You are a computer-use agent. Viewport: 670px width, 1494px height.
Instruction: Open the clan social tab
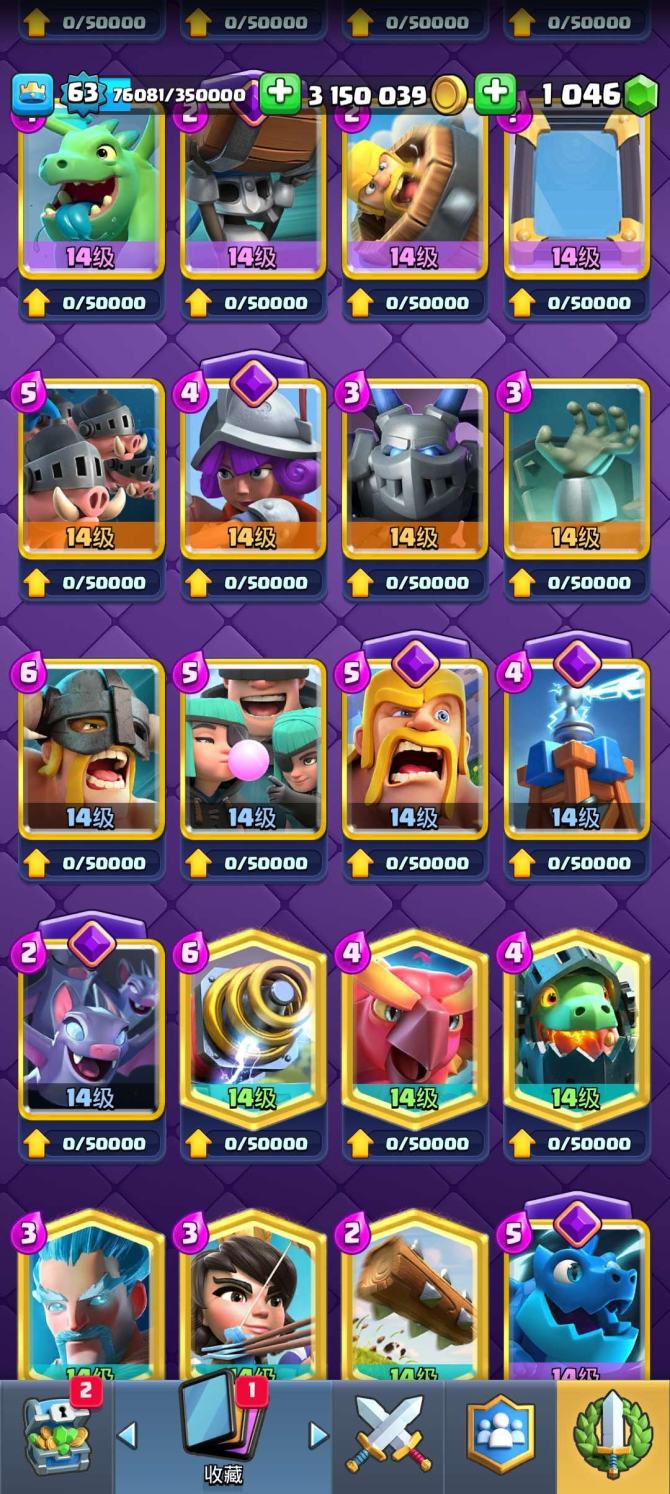pyautogui.click(x=500, y=1436)
